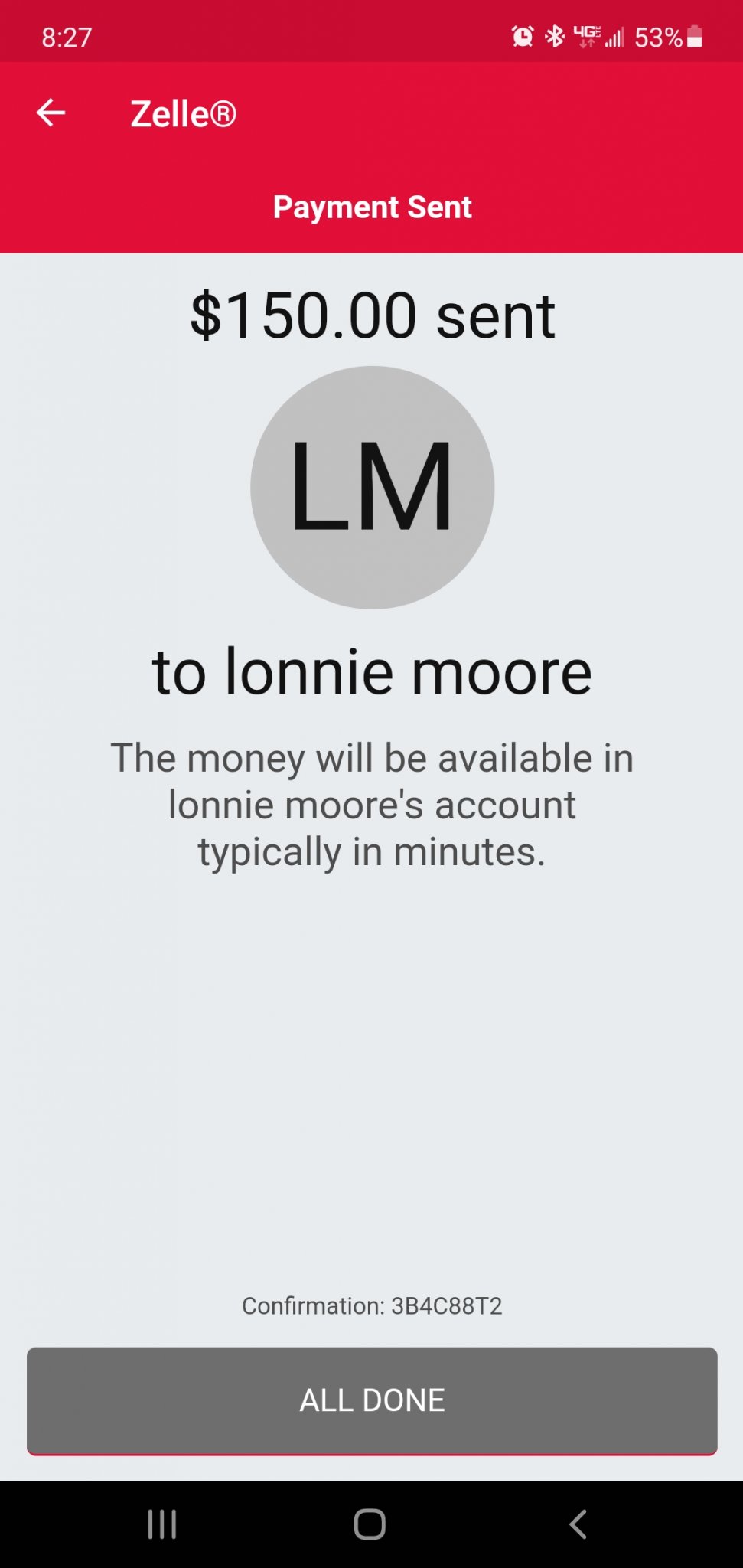Go to the home screen
This screenshot has height=1568, width=743.
370,1524
